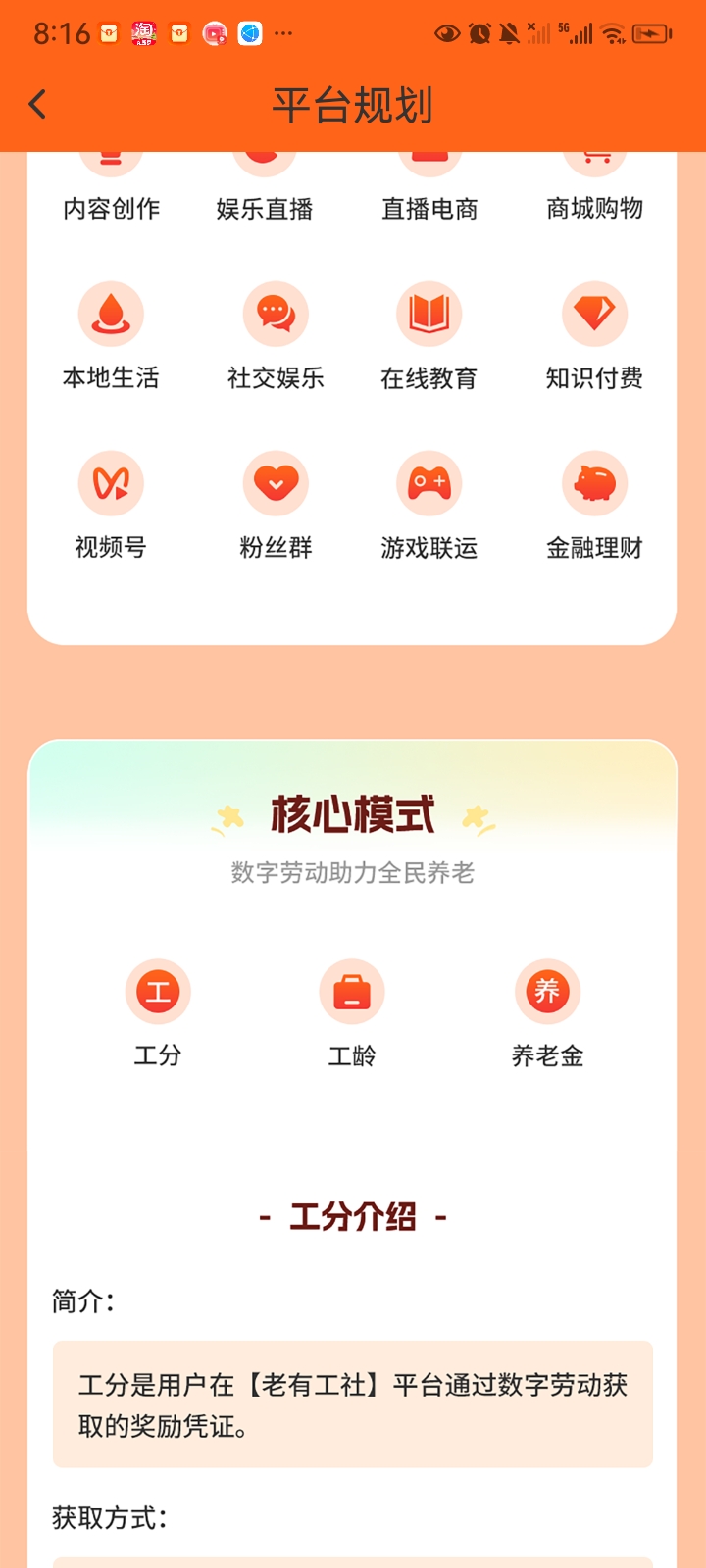Switch to the 工龄 tab

(352, 1013)
